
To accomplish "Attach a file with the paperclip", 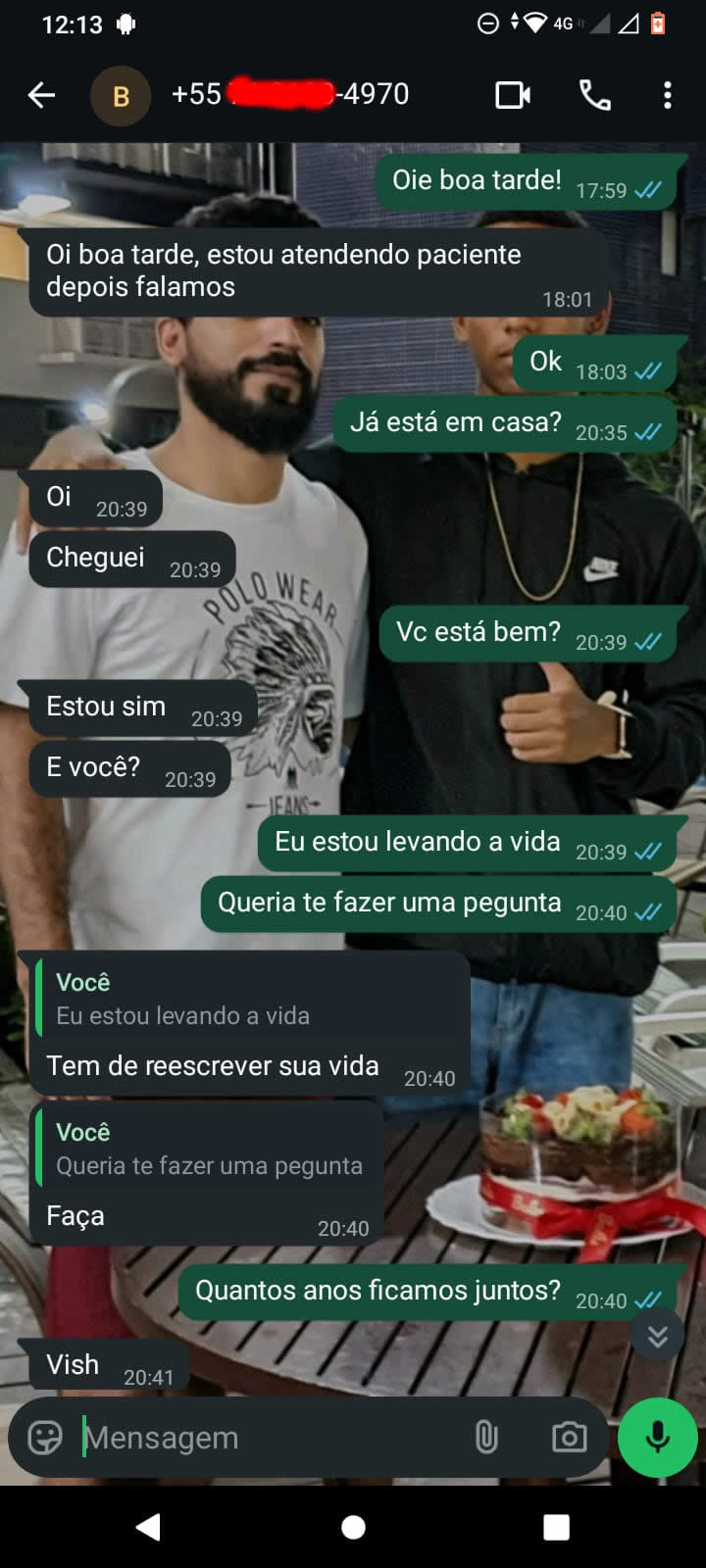I will (486, 1438).
